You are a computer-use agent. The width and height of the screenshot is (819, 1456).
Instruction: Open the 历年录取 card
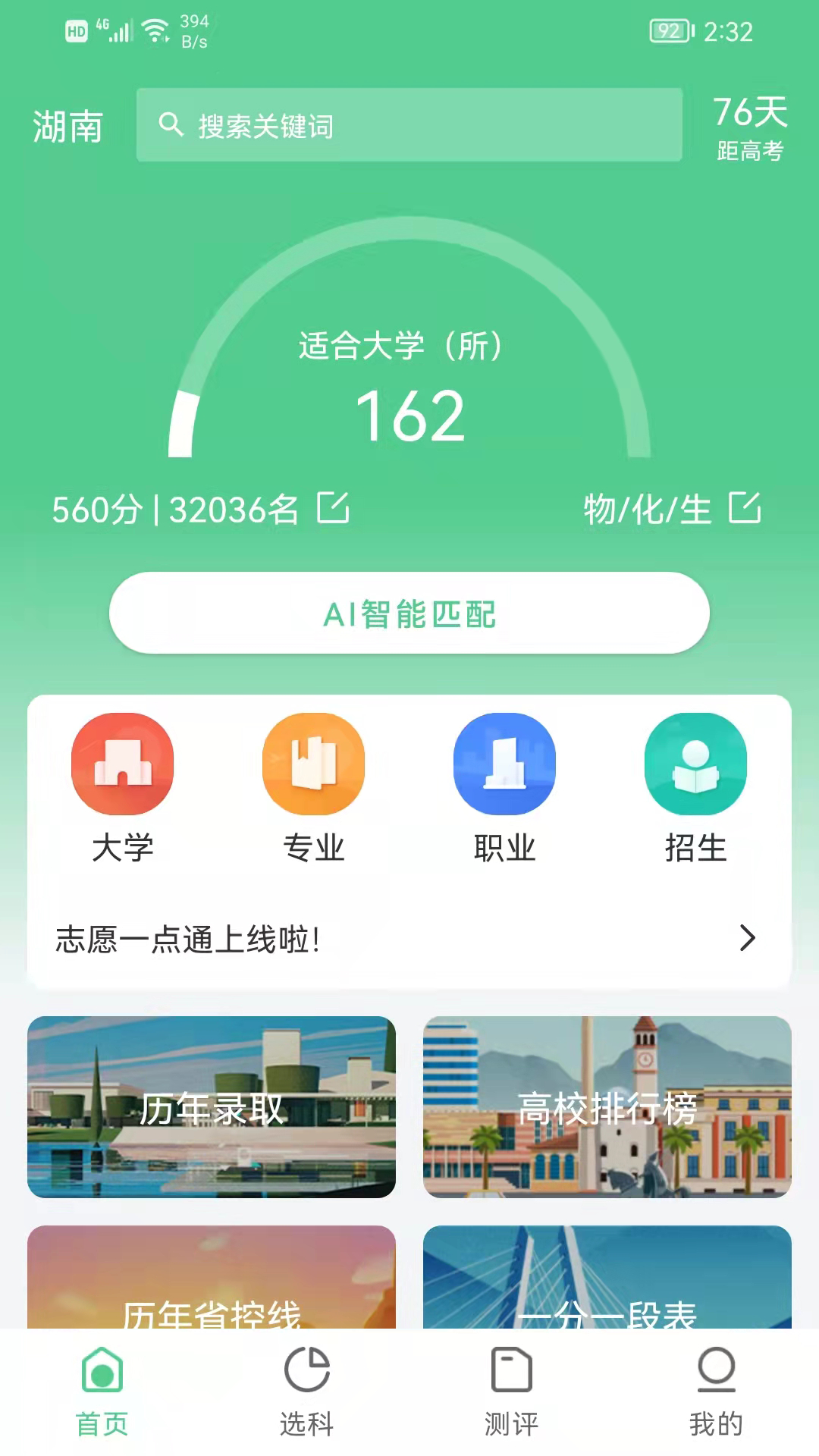tap(212, 1107)
